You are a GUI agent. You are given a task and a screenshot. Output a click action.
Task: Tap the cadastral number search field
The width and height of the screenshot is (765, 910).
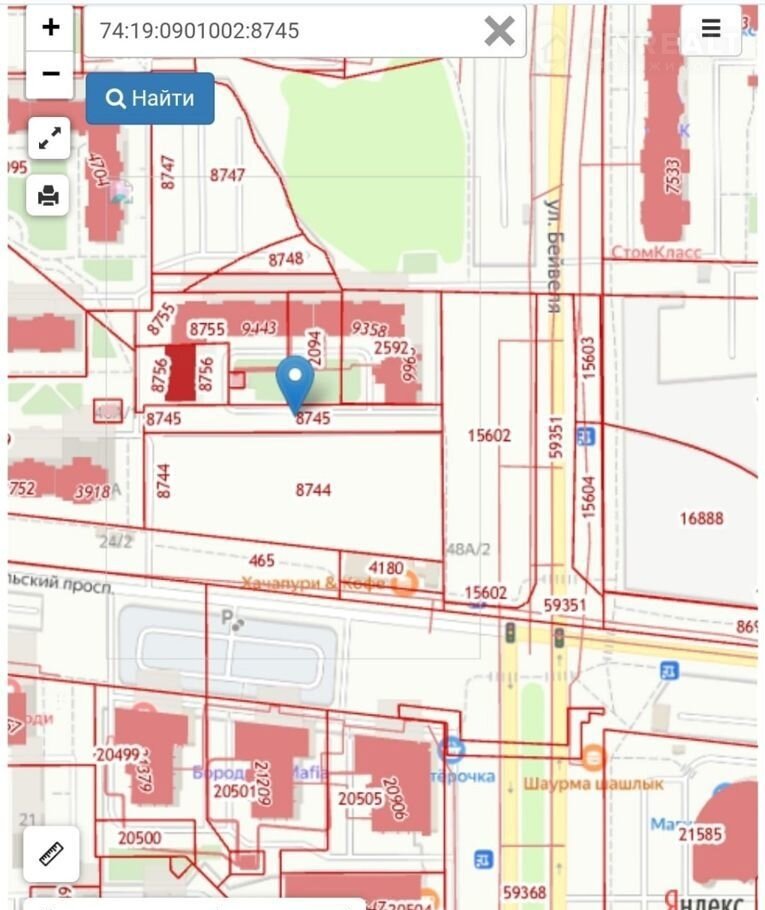click(280, 31)
